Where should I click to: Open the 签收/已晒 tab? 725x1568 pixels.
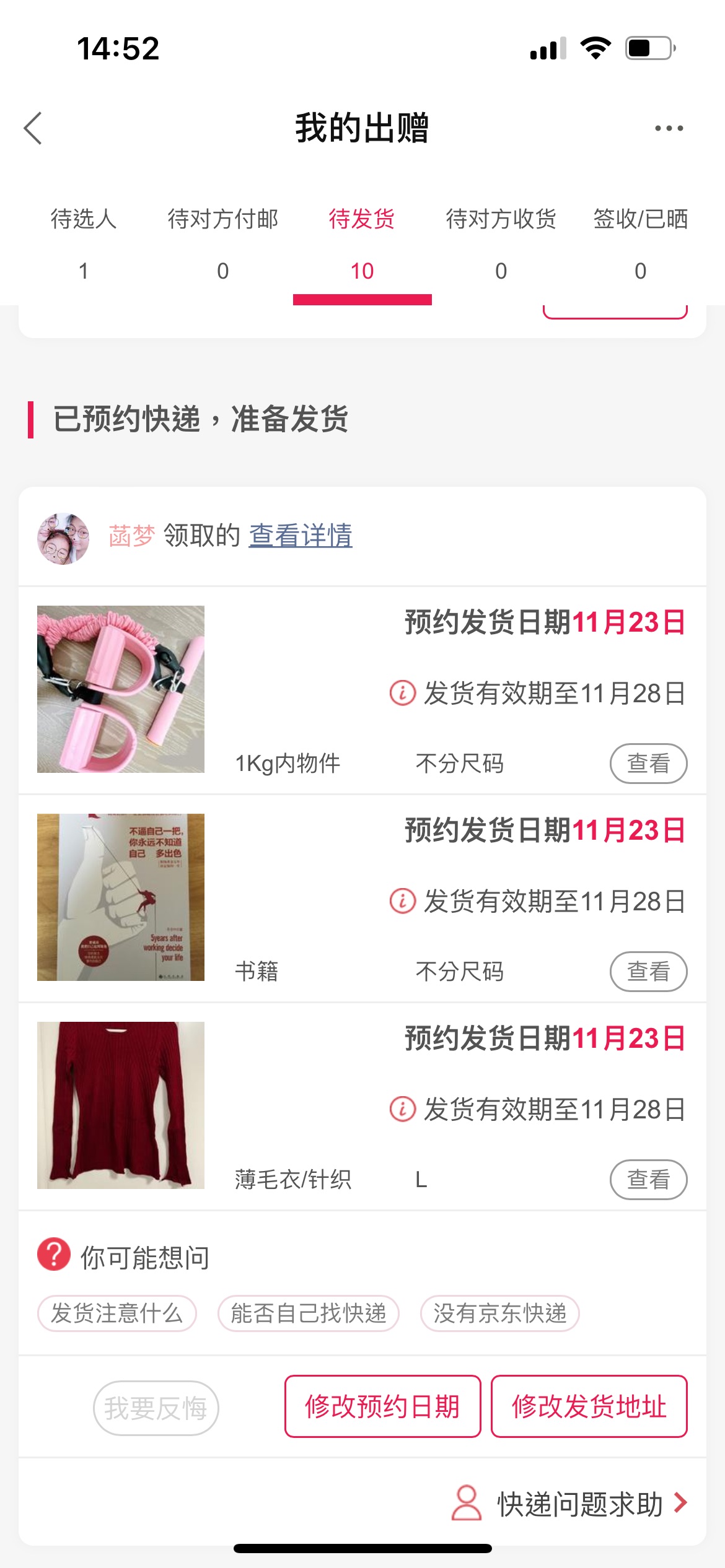[x=641, y=245]
